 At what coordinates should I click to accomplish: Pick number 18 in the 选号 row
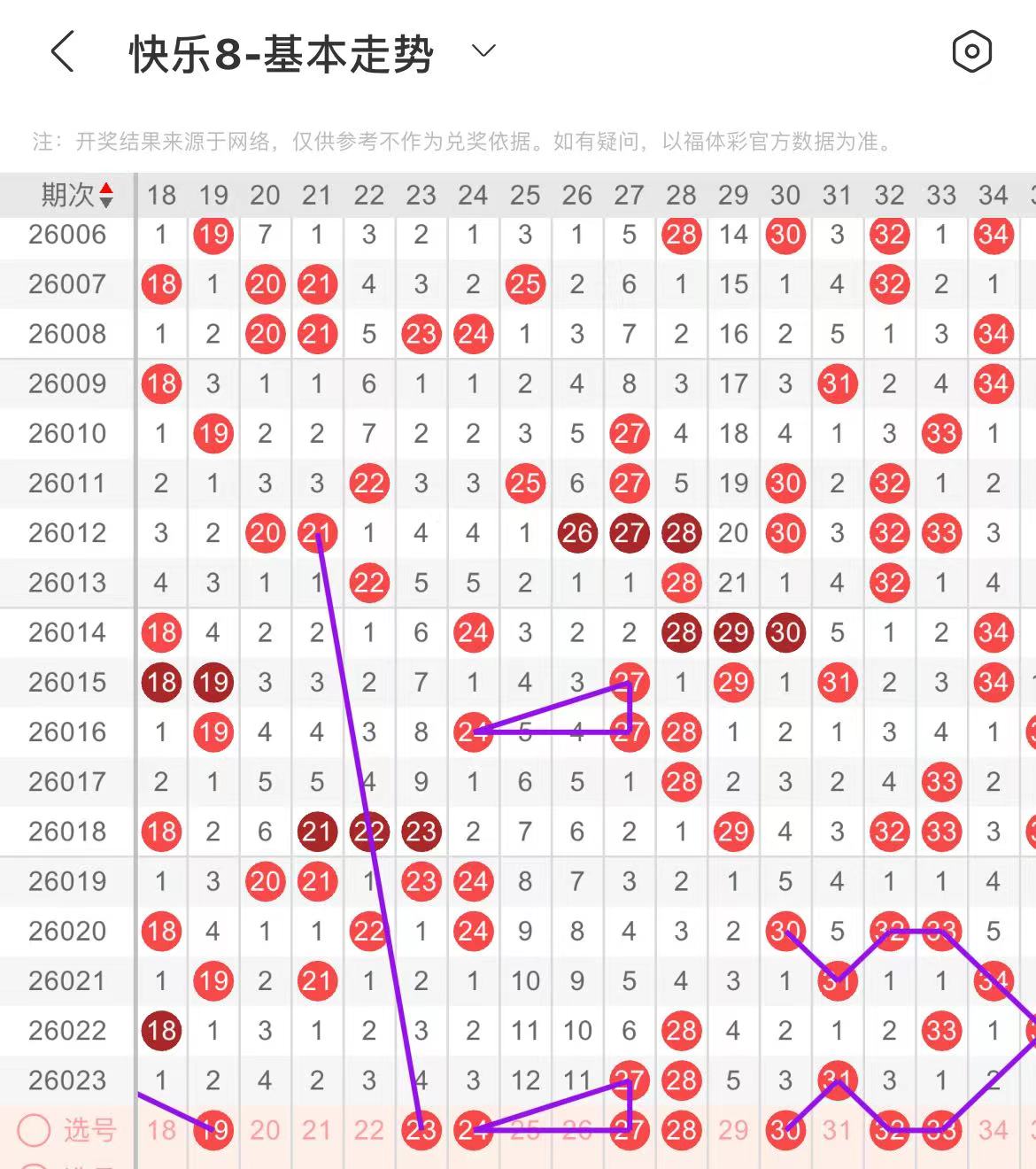[161, 1130]
